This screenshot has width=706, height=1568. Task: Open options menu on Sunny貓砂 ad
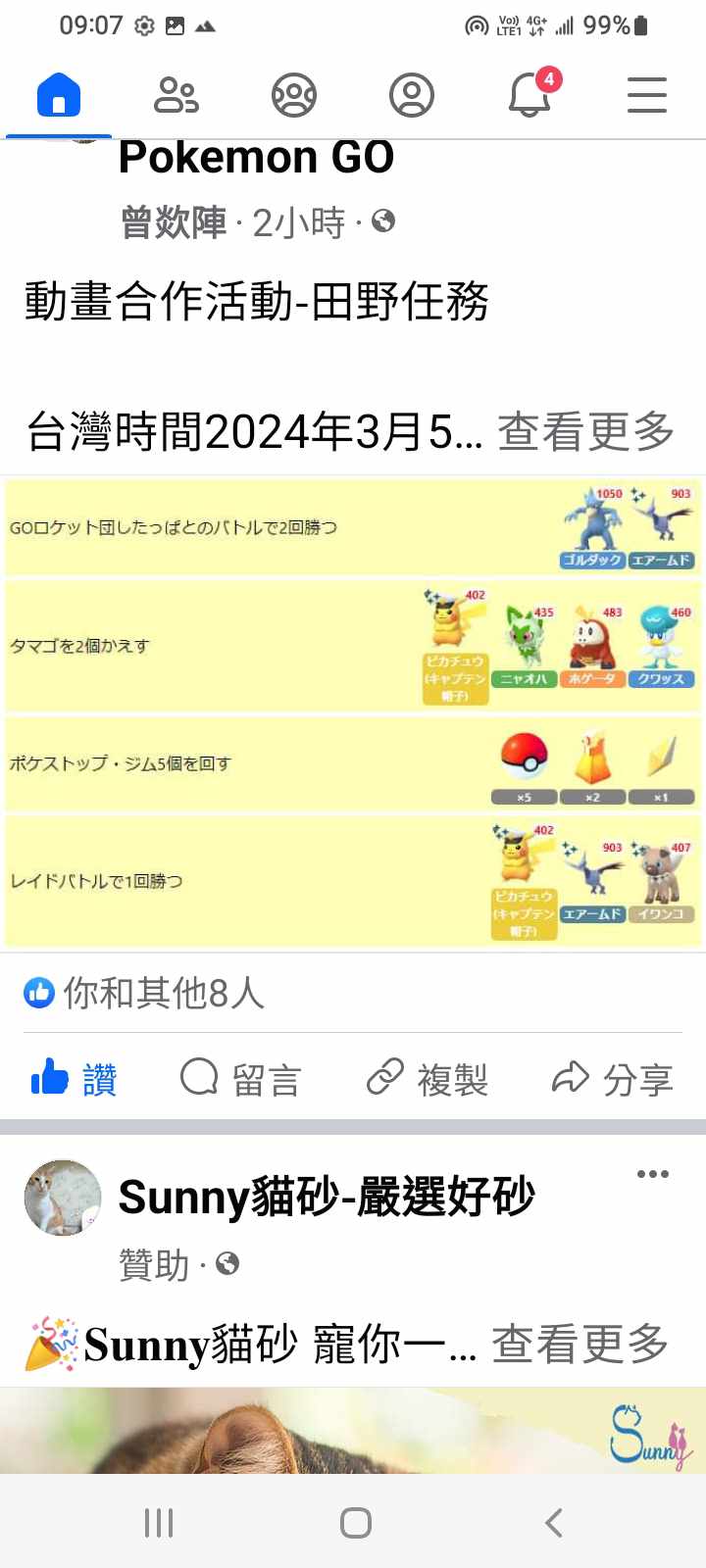click(x=652, y=1174)
